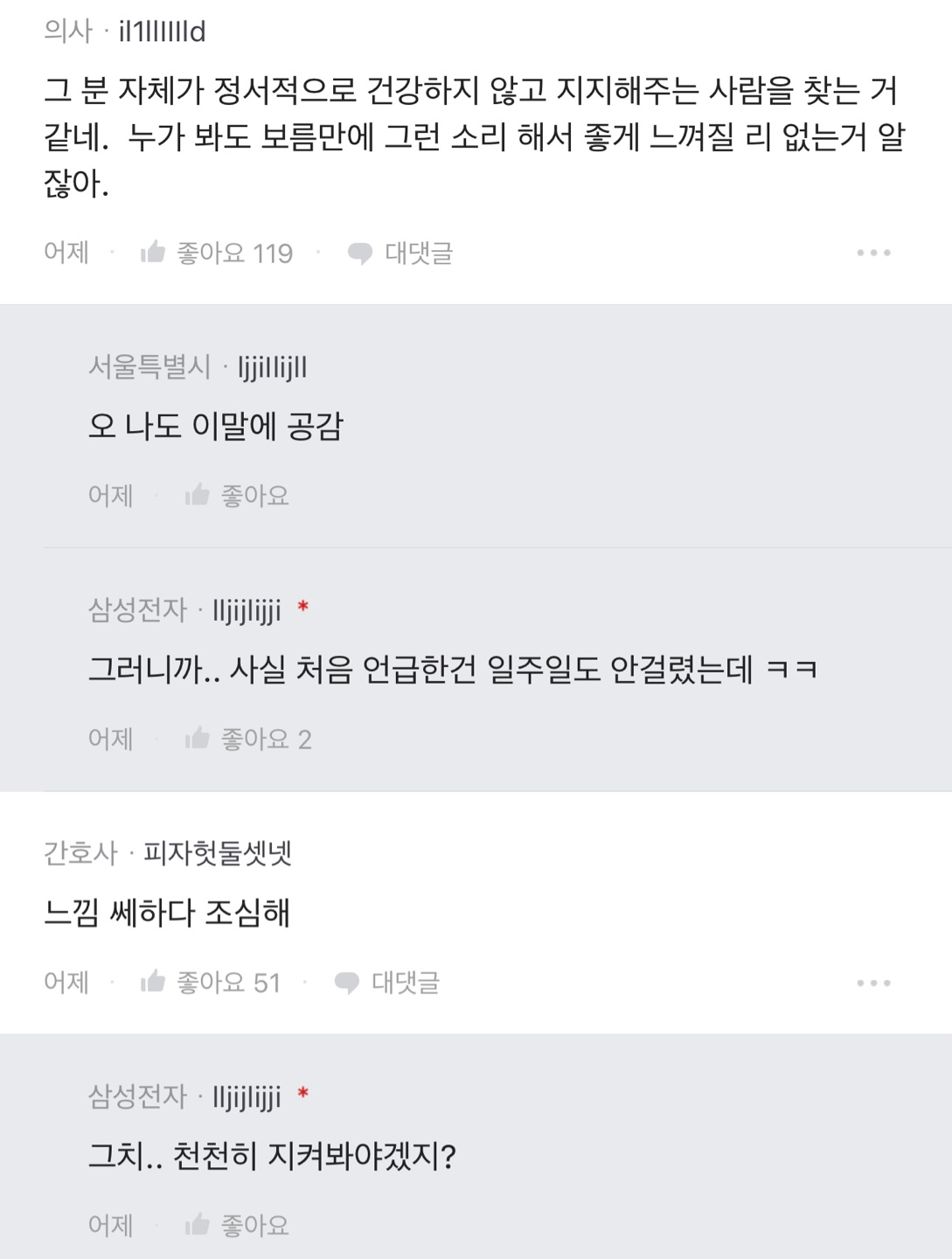
Task: Open more options on the doctor's comment
Action: [873, 254]
